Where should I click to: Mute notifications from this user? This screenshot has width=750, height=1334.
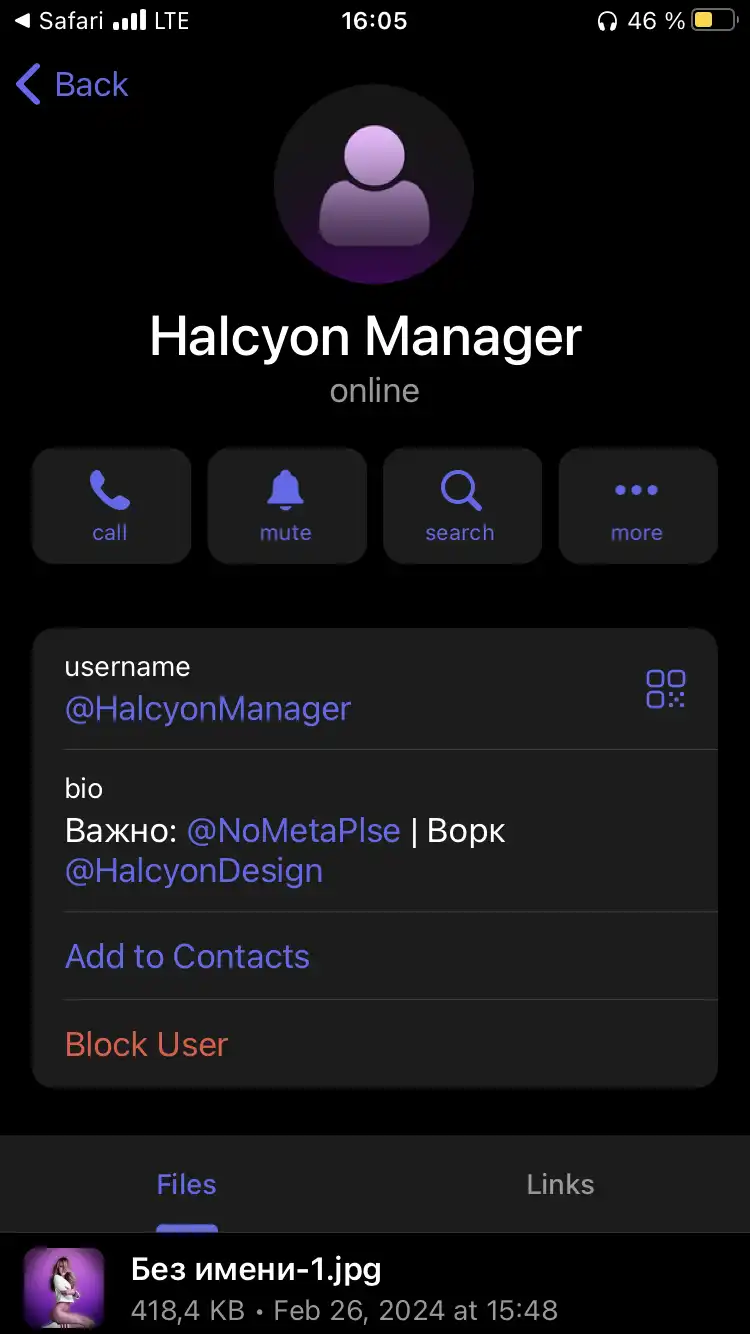pos(287,506)
